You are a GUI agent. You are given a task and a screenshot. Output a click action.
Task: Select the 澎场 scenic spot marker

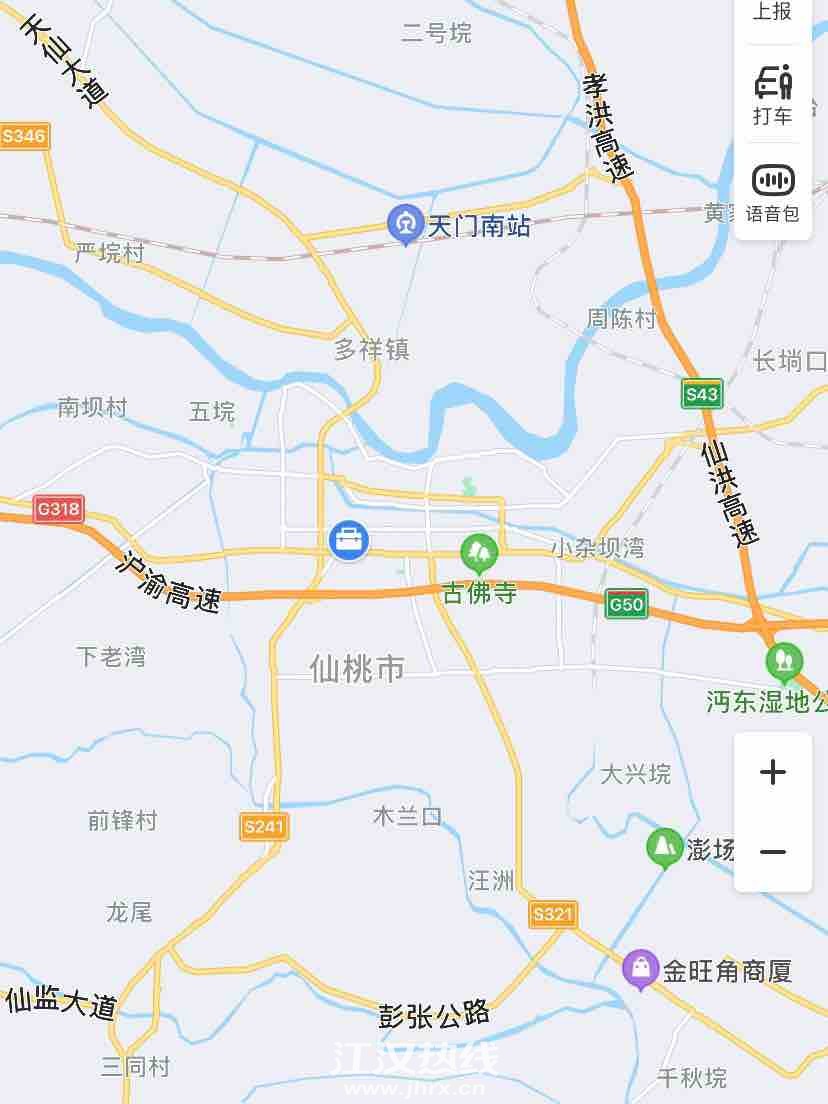[x=663, y=847]
